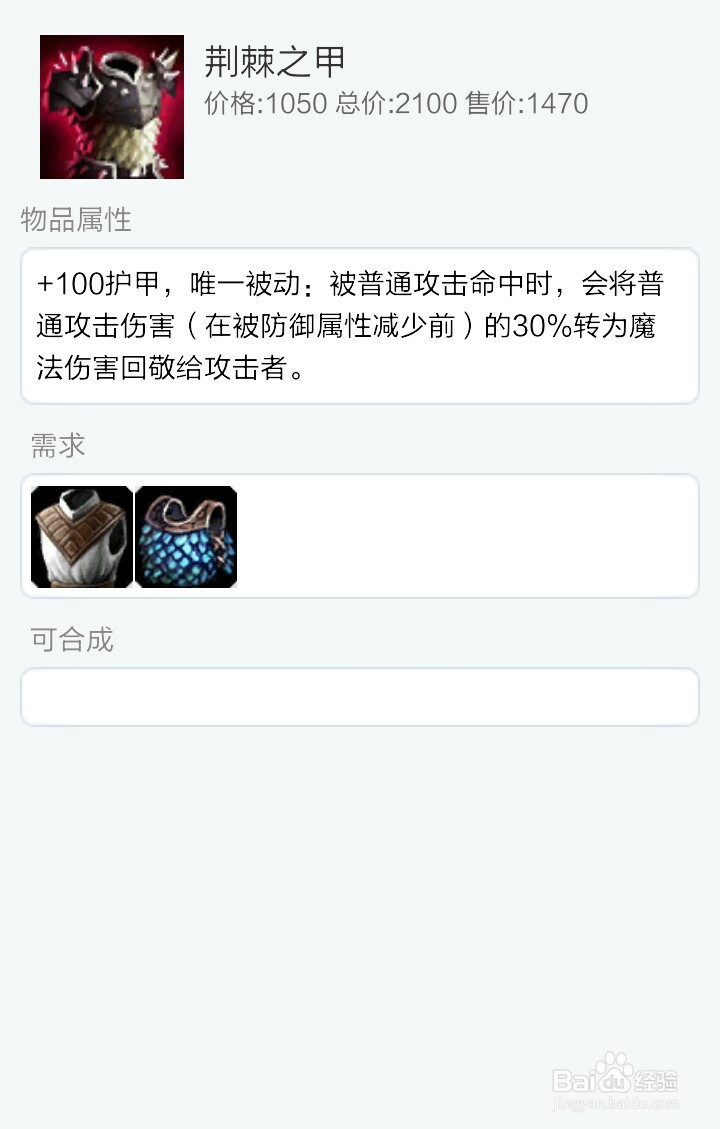Select the blue chainmail component icon
Image resolution: width=720 pixels, height=1129 pixels.
[185, 536]
